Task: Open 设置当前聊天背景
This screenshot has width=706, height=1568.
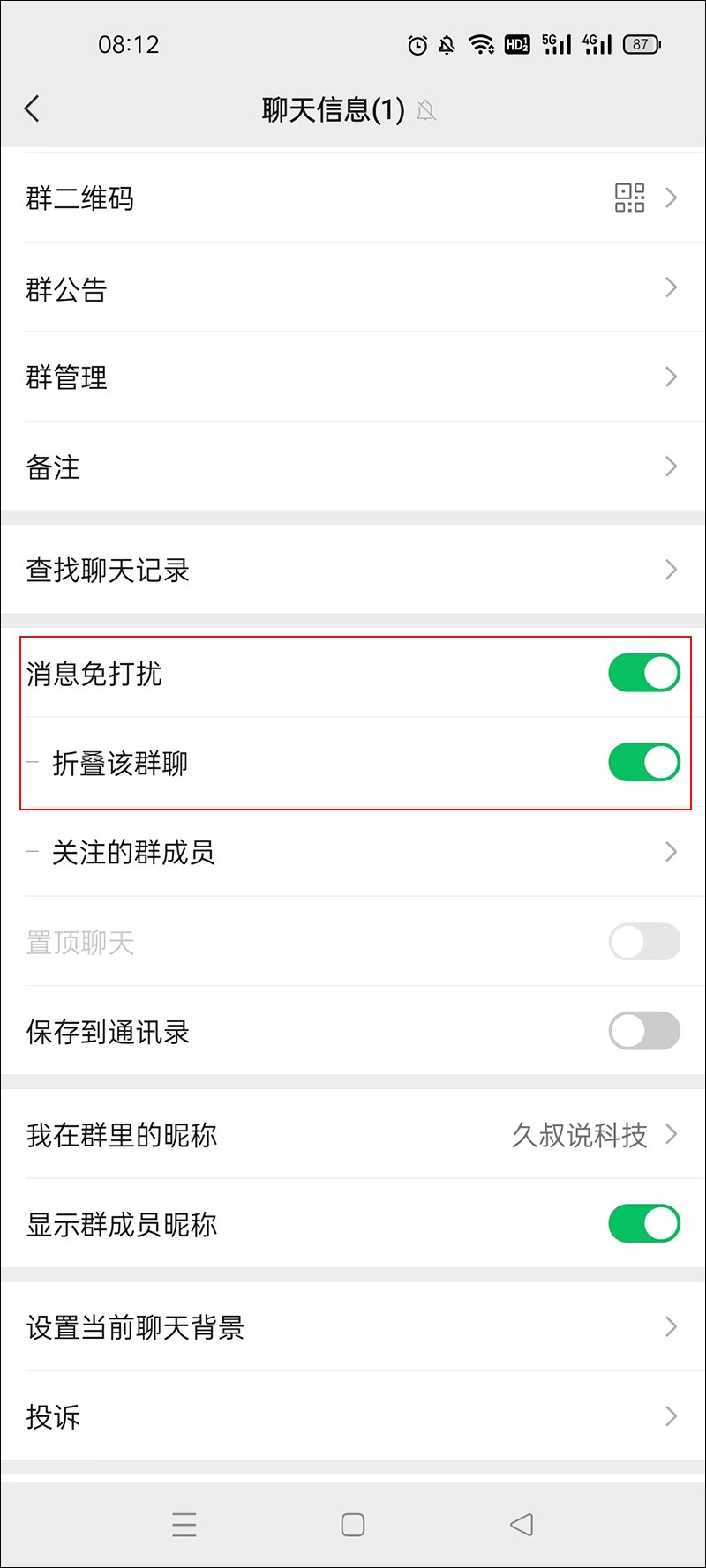Action: (x=353, y=1327)
